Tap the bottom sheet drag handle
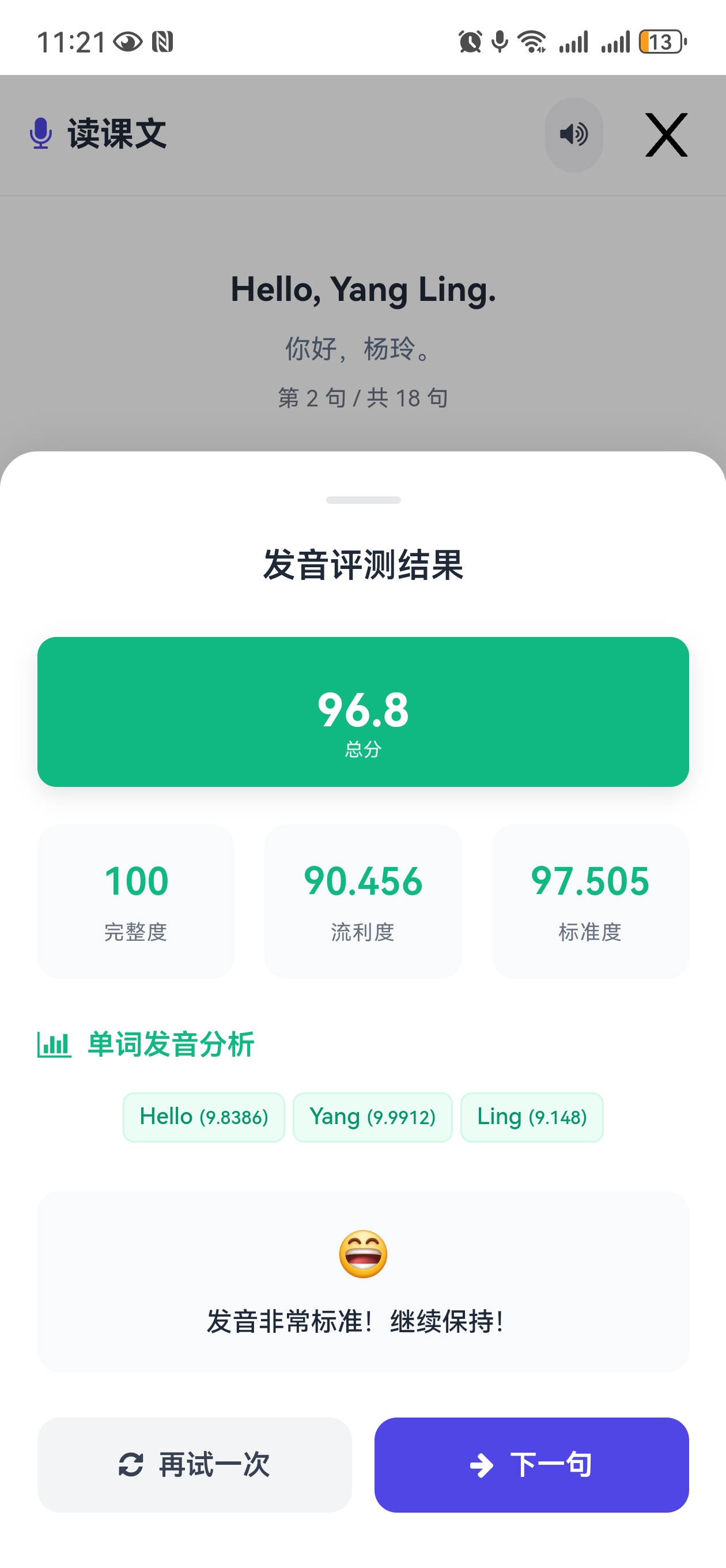This screenshot has height=1568, width=726. coord(364,500)
